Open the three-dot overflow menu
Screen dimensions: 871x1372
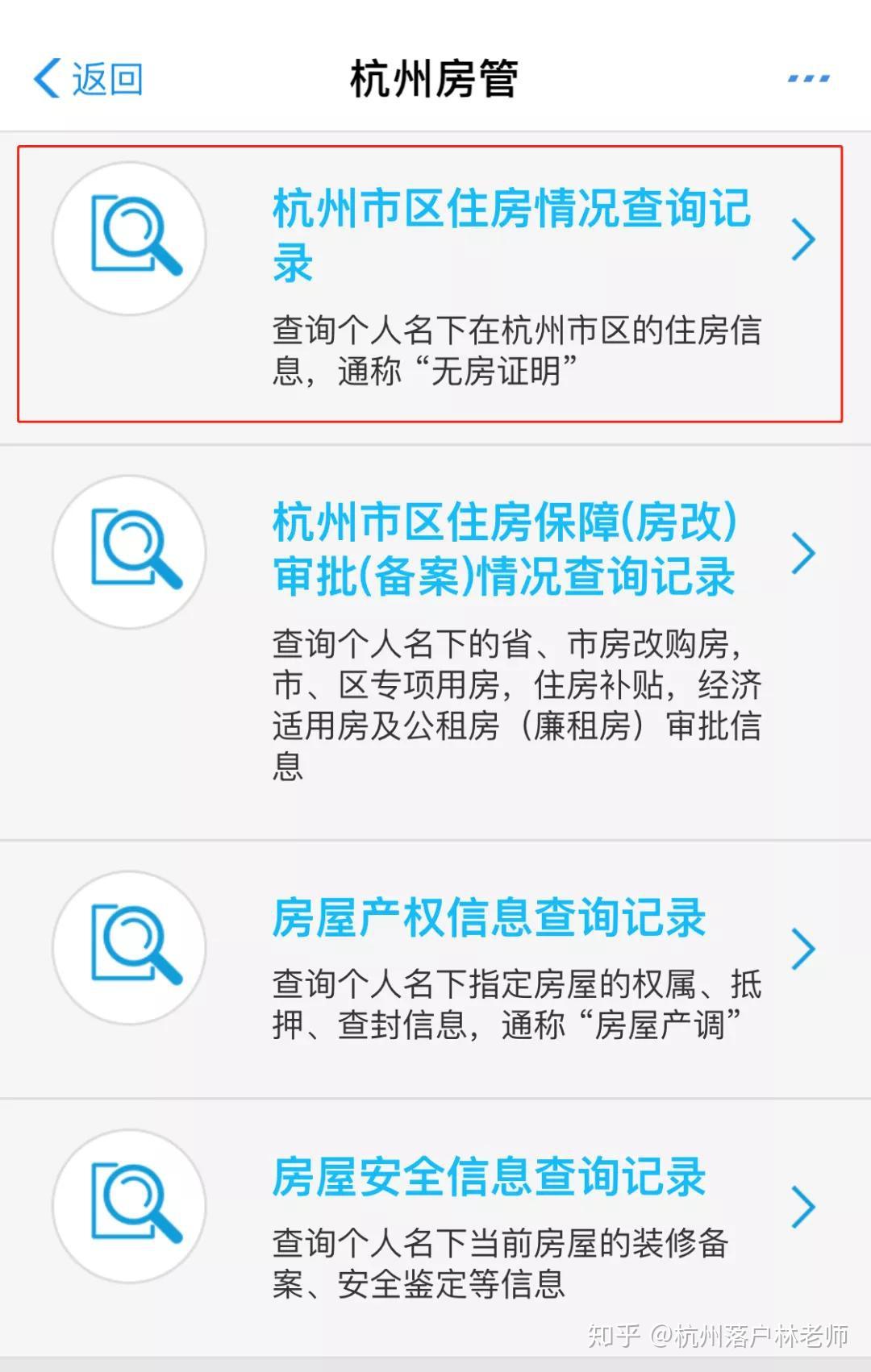(808, 79)
